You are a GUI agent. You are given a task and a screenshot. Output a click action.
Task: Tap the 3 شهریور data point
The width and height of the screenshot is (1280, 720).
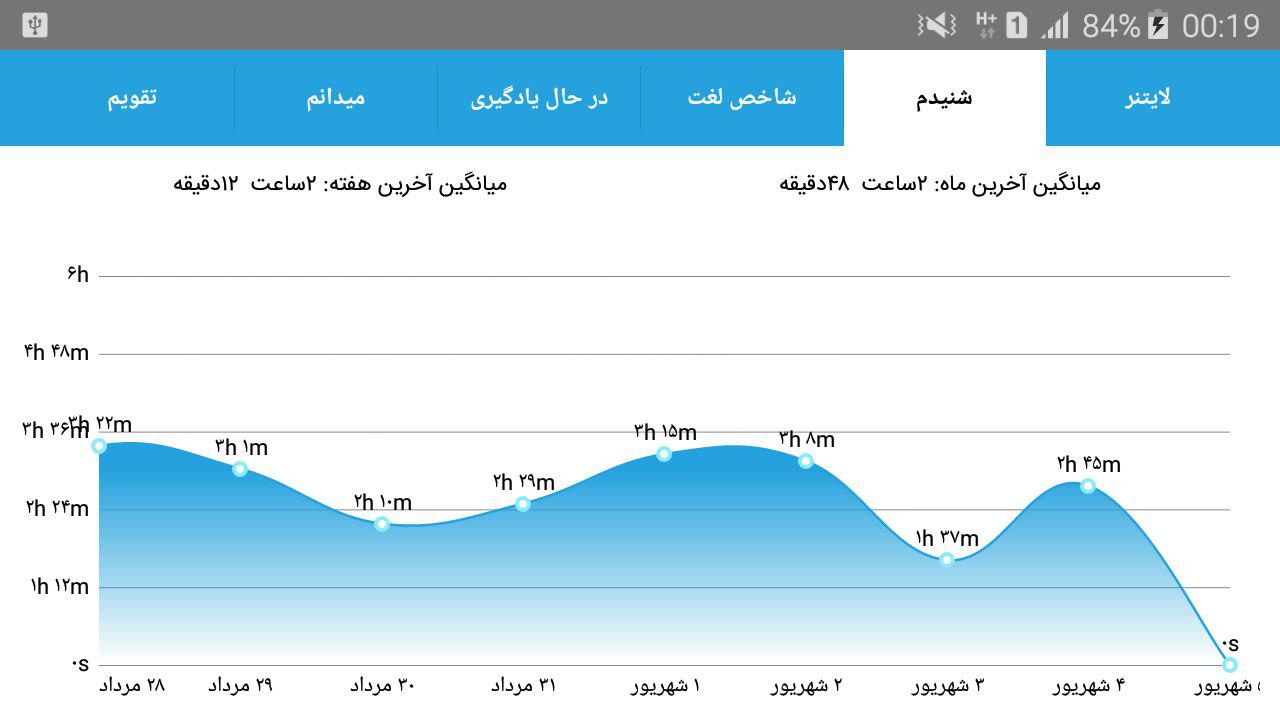(x=947, y=560)
